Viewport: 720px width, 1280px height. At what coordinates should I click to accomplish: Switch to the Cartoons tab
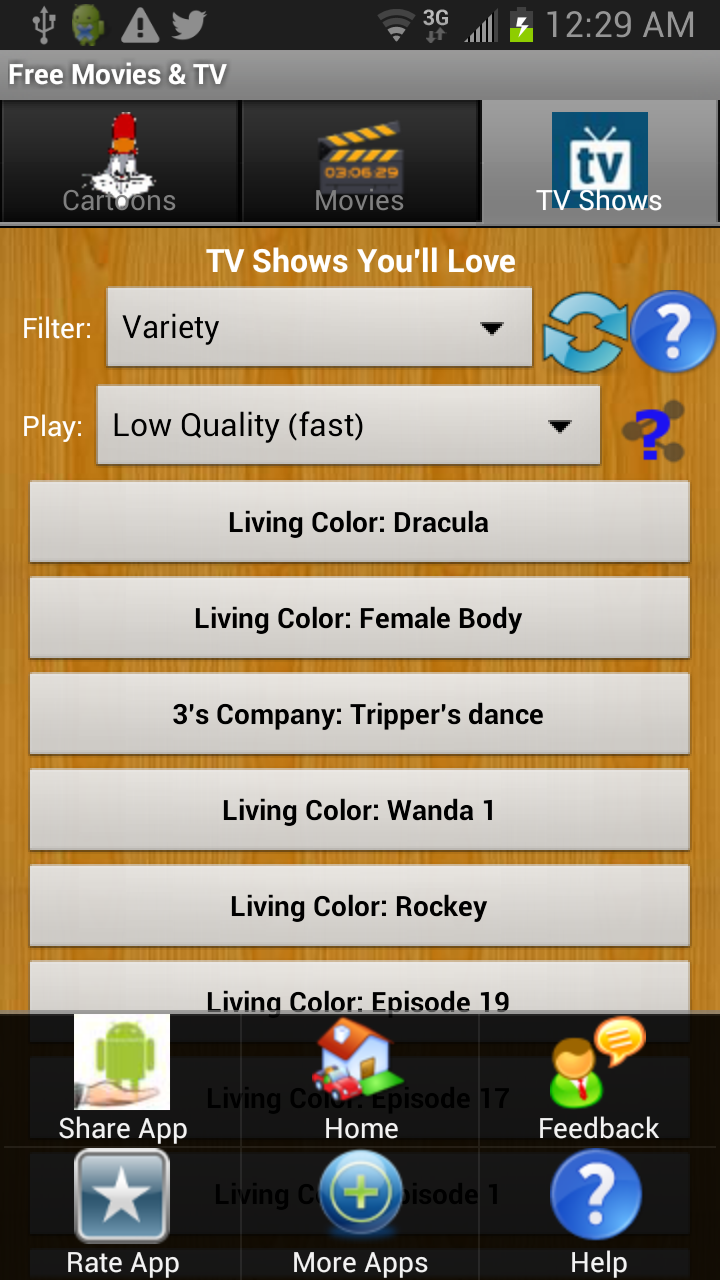click(120, 162)
